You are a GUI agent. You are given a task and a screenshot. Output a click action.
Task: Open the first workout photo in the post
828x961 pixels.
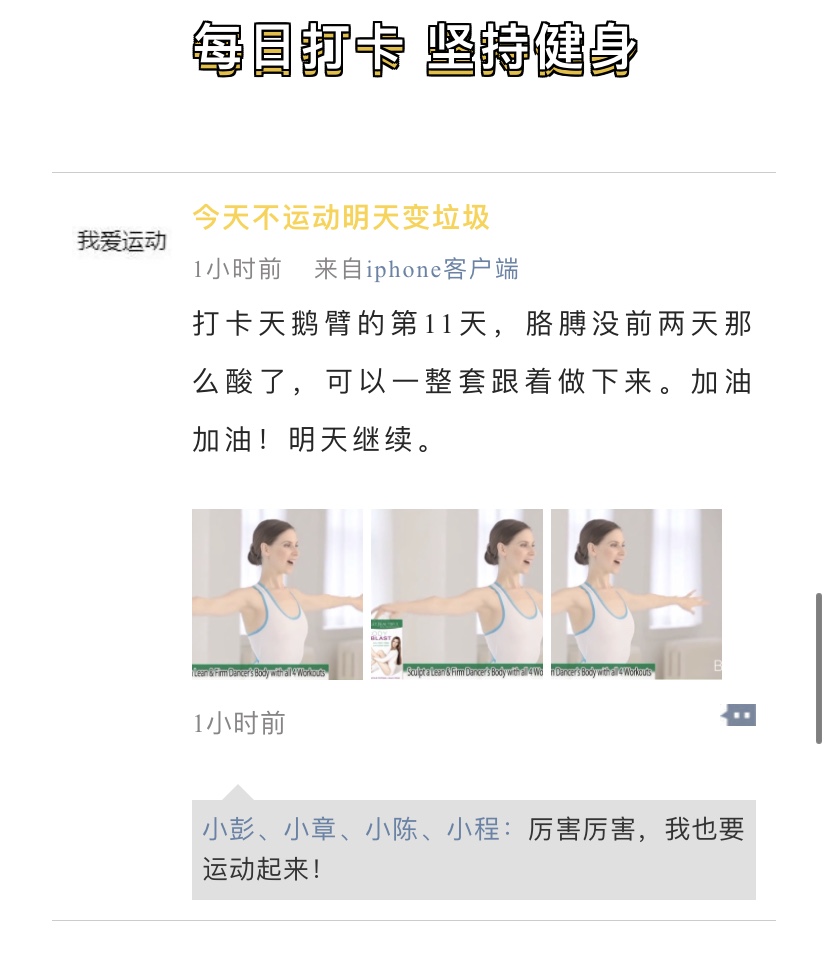[277, 594]
